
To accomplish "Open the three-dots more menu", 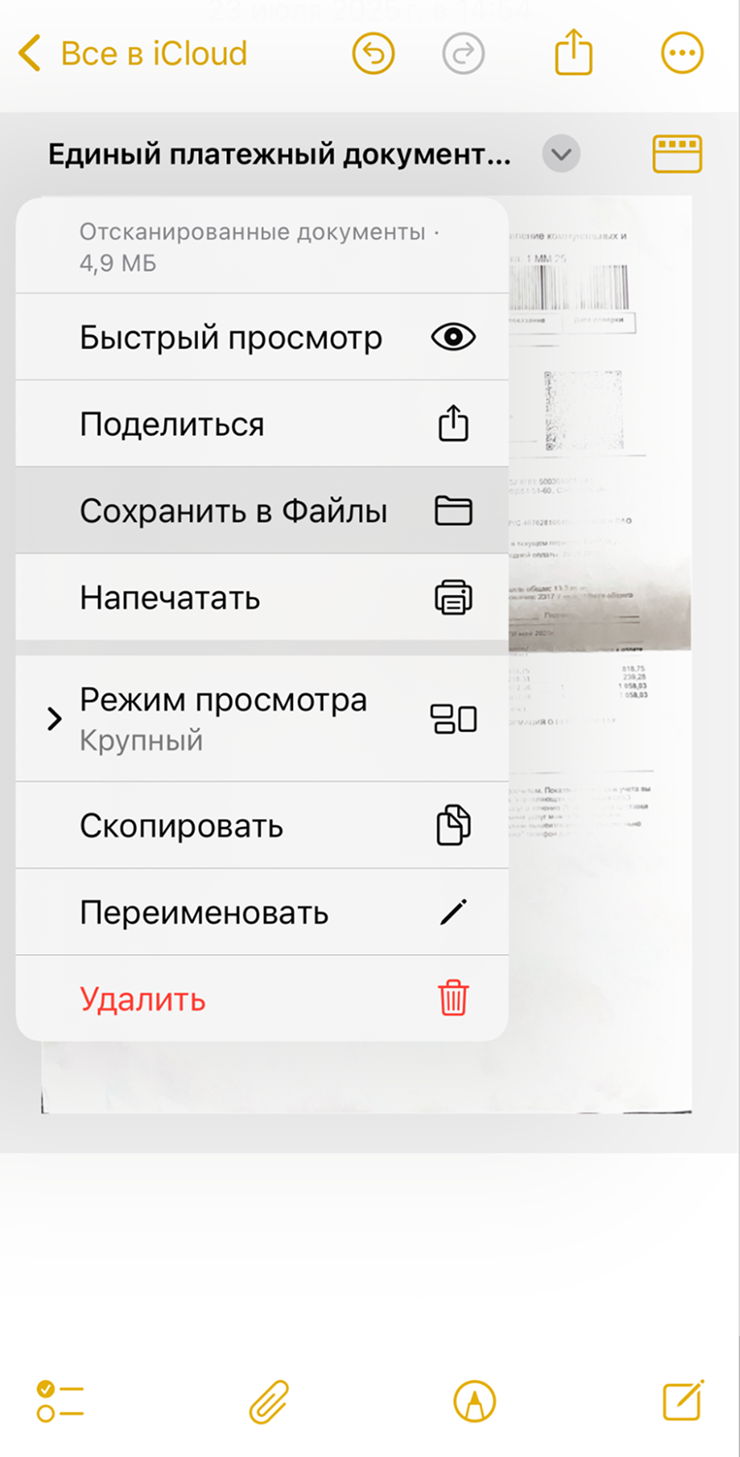I will coord(683,53).
